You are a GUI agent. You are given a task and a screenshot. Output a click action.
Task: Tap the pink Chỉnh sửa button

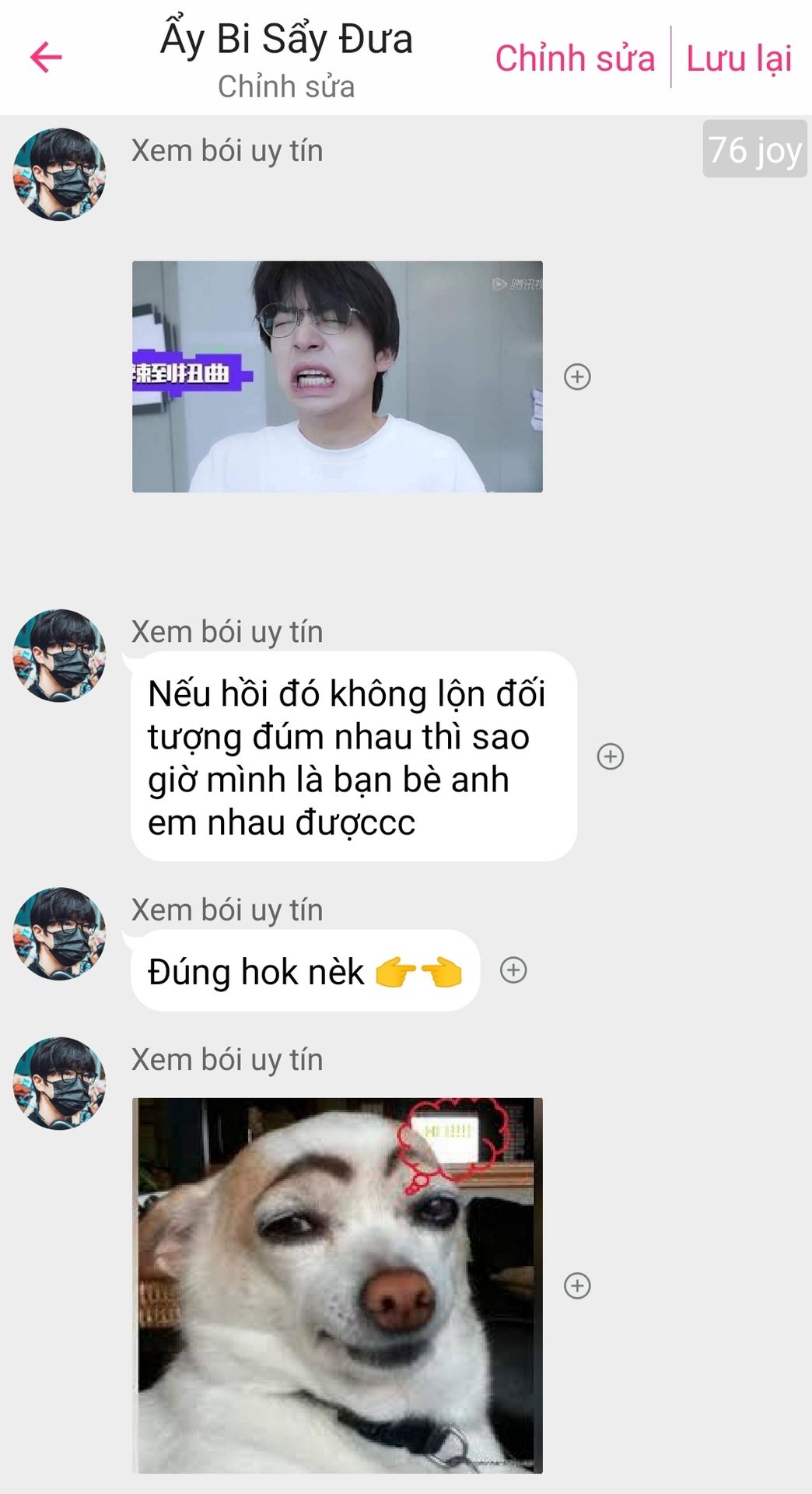pos(575,58)
